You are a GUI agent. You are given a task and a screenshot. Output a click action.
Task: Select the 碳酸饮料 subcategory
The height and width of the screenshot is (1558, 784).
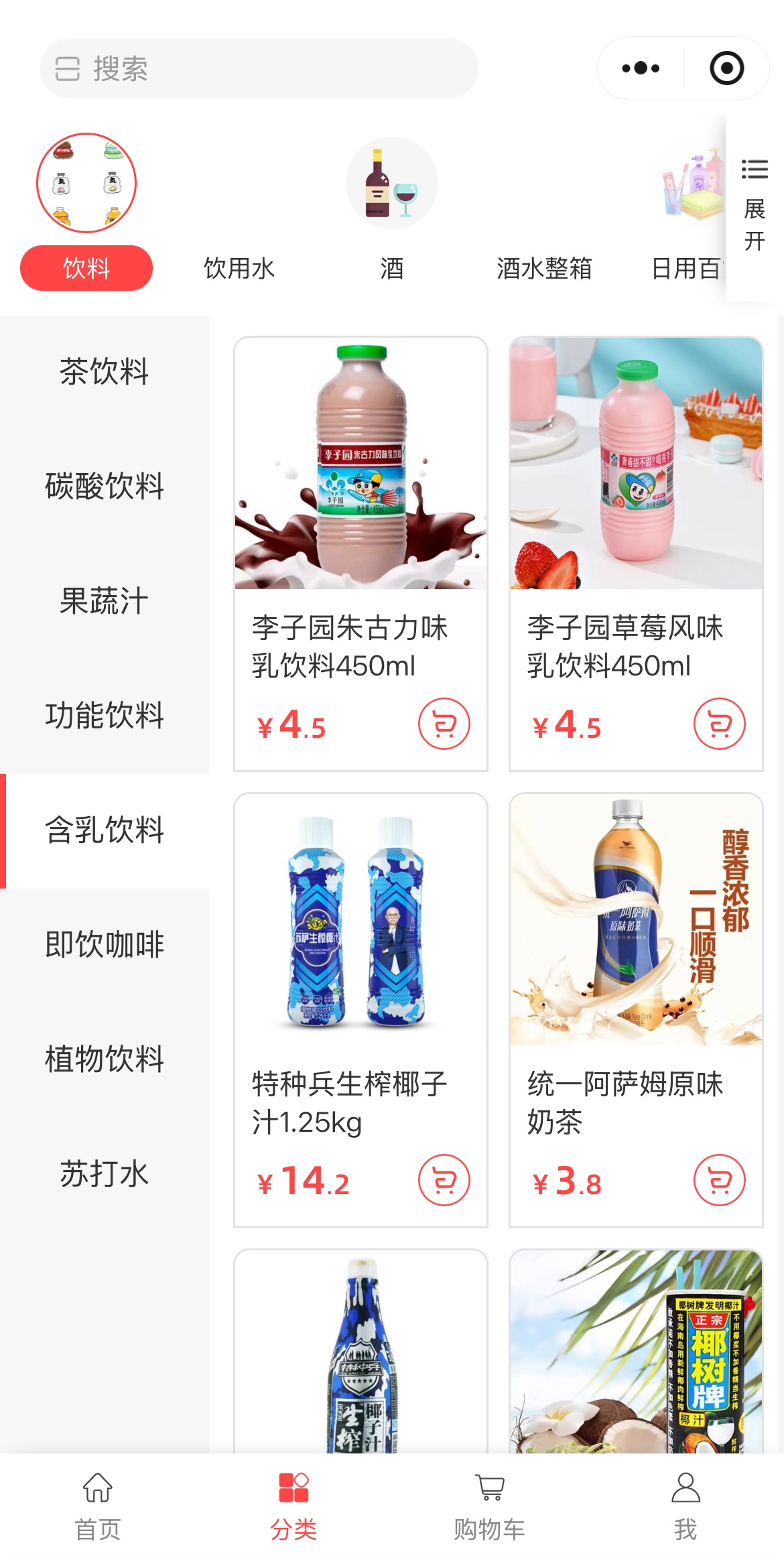tap(105, 486)
